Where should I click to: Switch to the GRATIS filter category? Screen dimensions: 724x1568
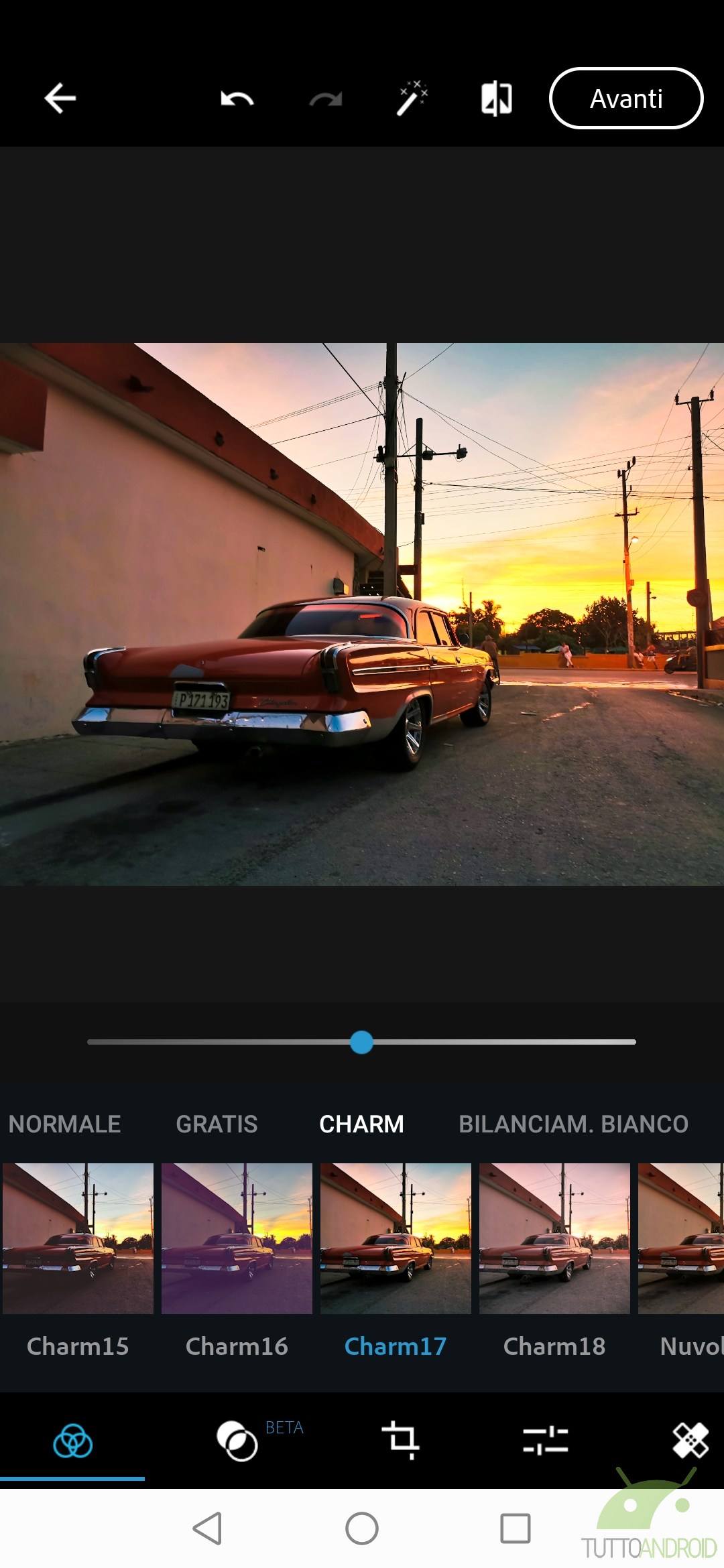[x=217, y=1124]
